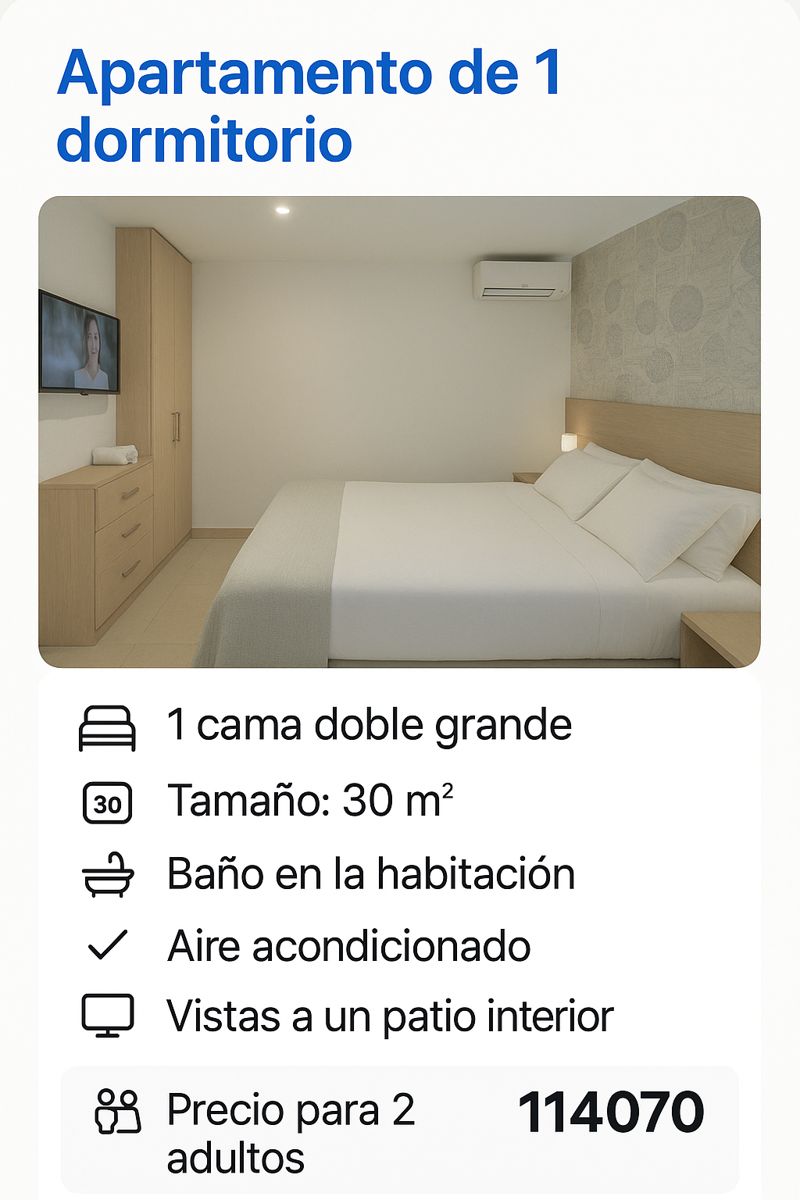The width and height of the screenshot is (800, 1200).
Task: Toggle the Aire acondicionado amenity row
Action: click(x=350, y=944)
